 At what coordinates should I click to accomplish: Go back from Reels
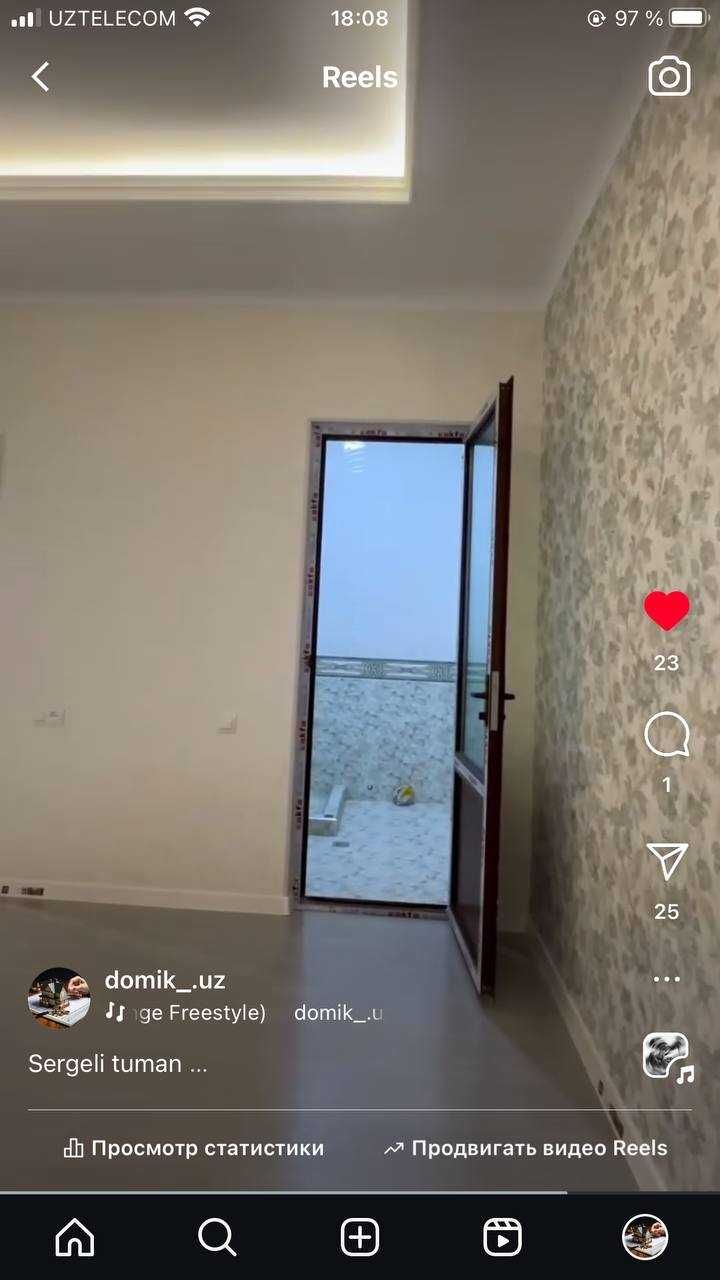coord(40,77)
